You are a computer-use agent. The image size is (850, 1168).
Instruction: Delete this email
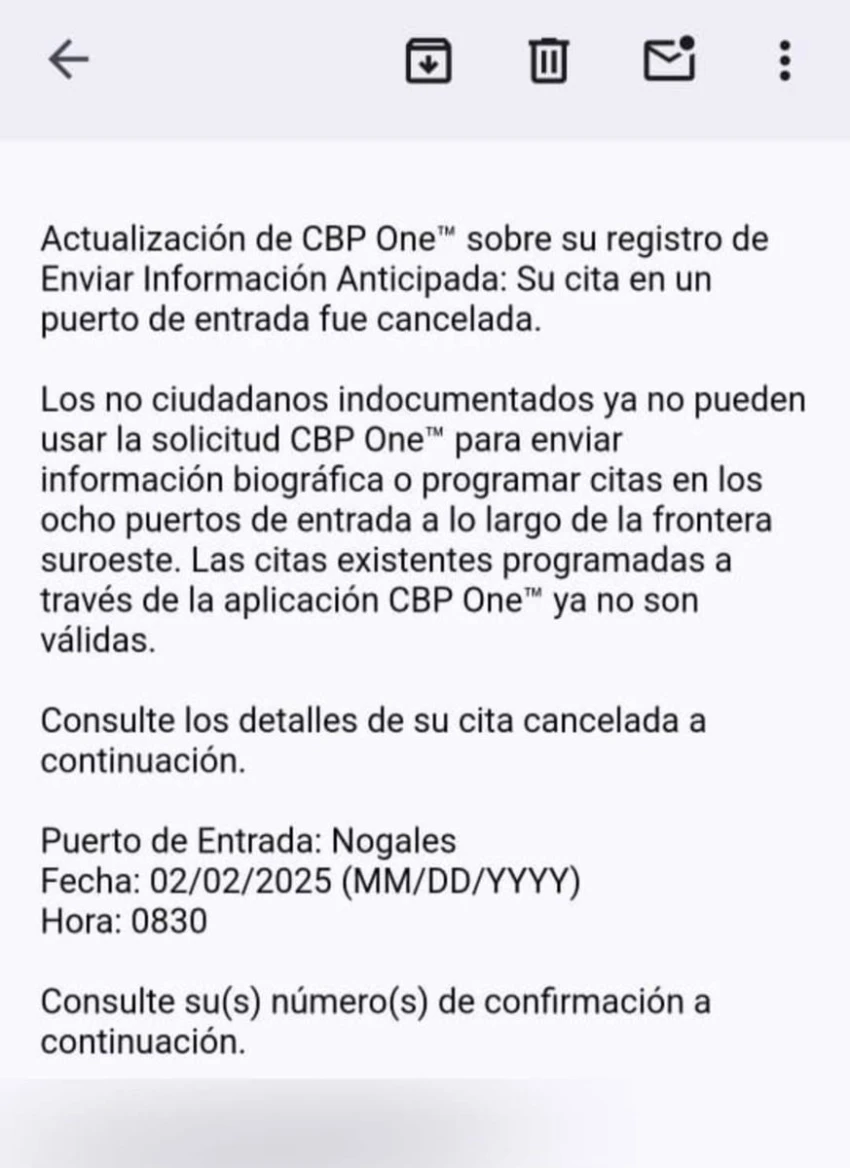click(x=547, y=62)
